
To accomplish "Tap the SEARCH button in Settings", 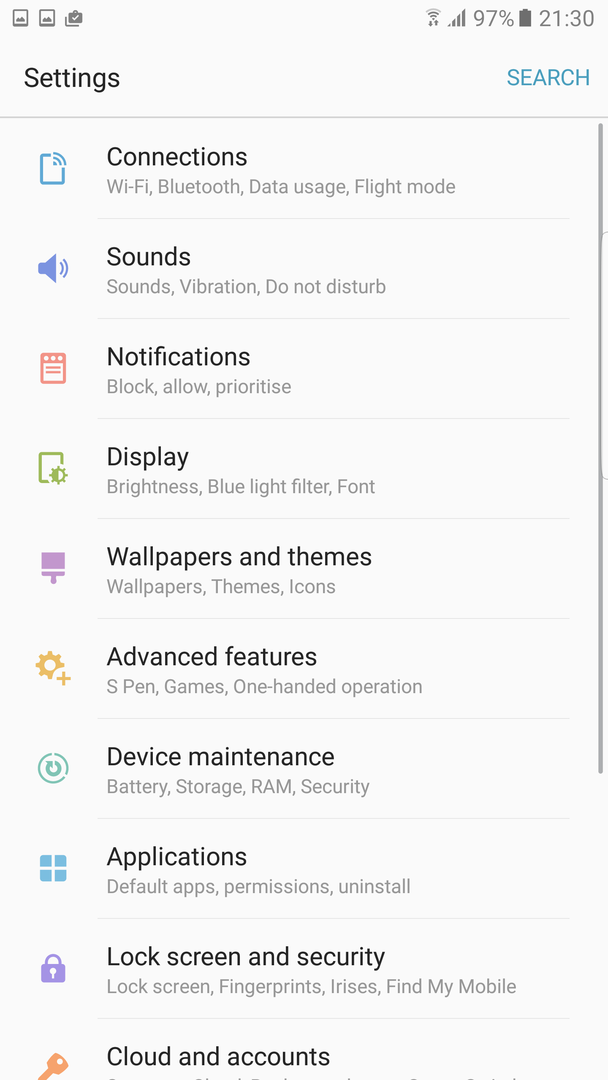I will click(x=547, y=78).
